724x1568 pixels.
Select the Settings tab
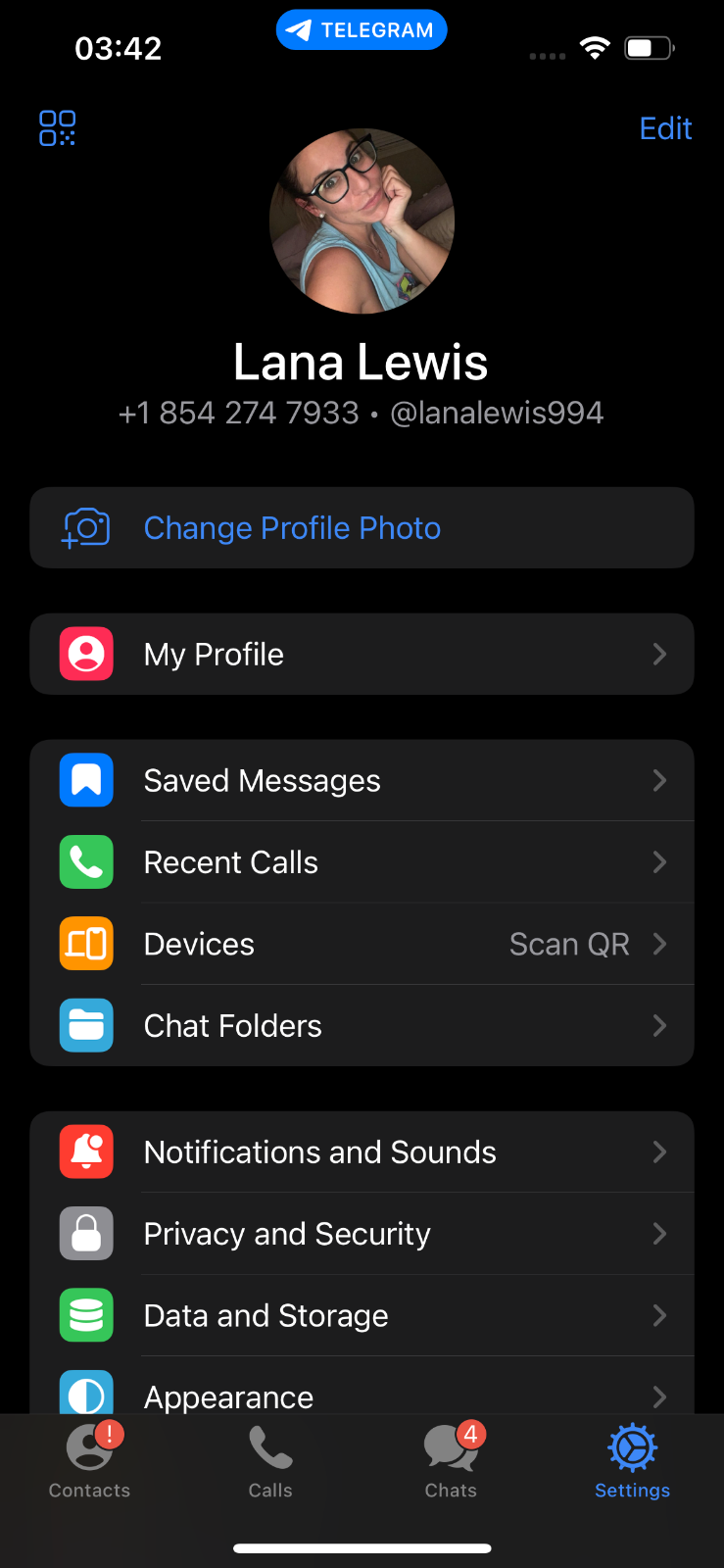coord(632,1461)
